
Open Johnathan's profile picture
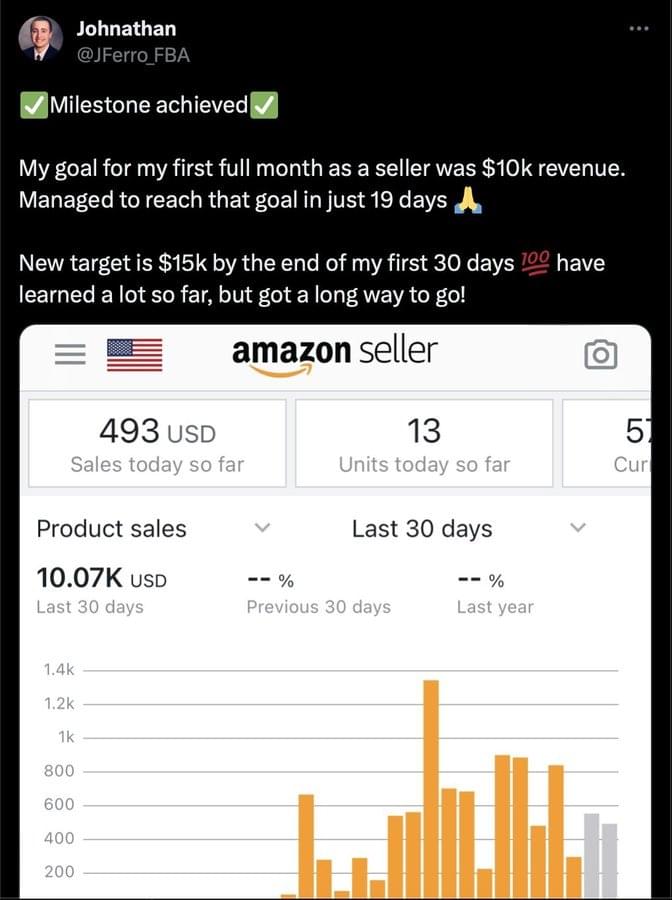pos(41,40)
